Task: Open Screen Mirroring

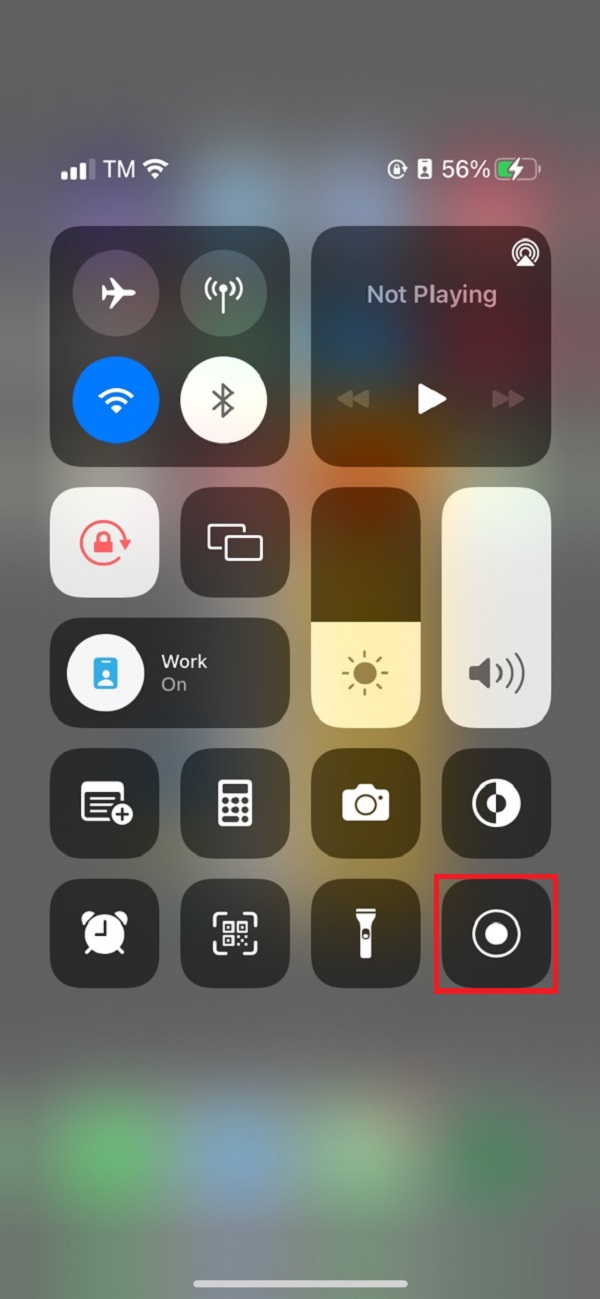Action: [x=235, y=542]
